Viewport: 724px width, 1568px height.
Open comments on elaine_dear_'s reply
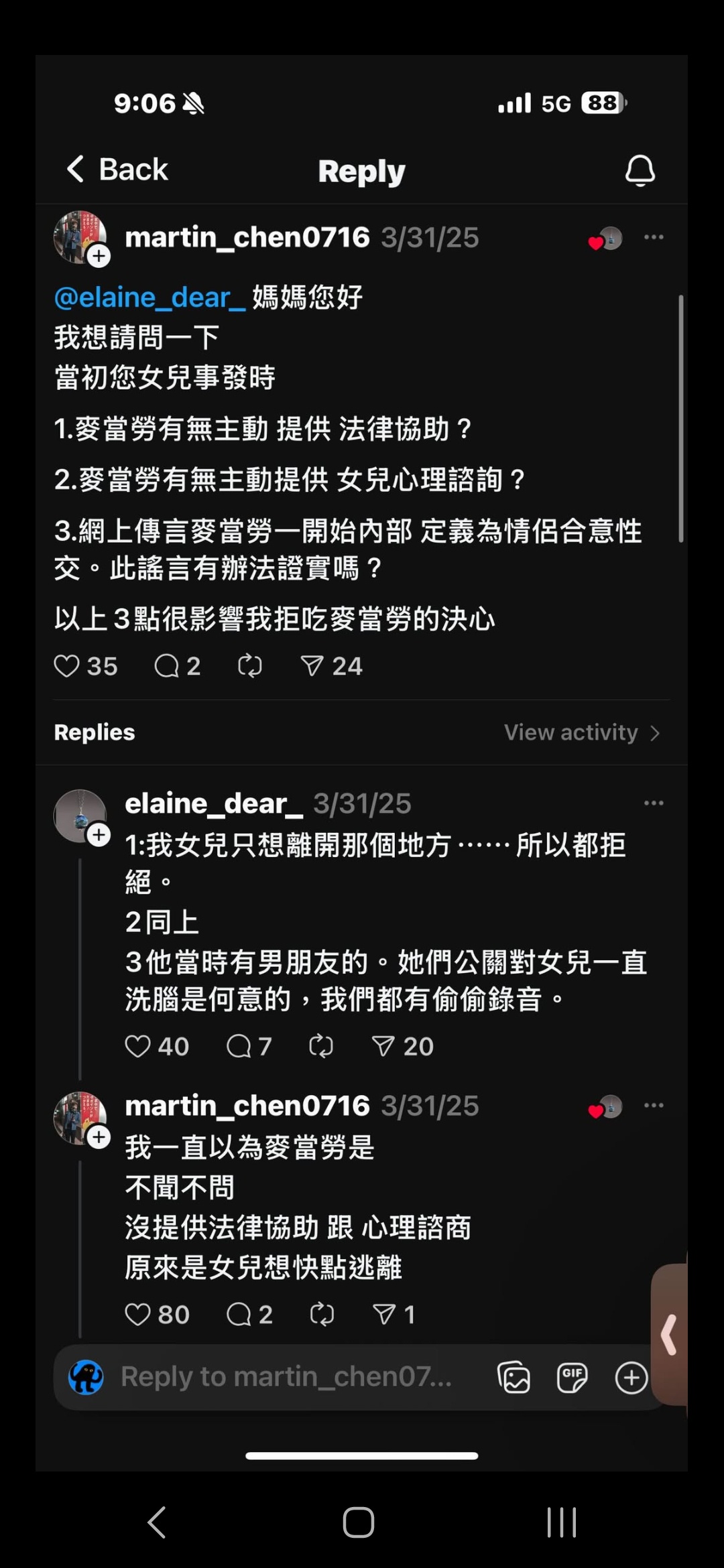pos(239,1046)
